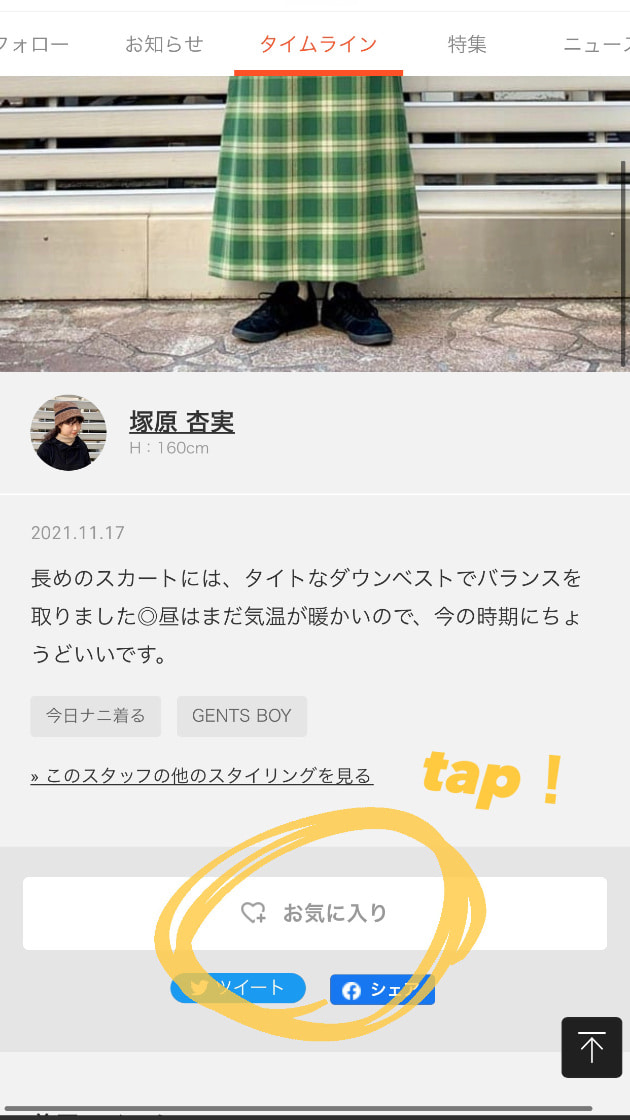Switch to the 特集 tab

pos(467,44)
